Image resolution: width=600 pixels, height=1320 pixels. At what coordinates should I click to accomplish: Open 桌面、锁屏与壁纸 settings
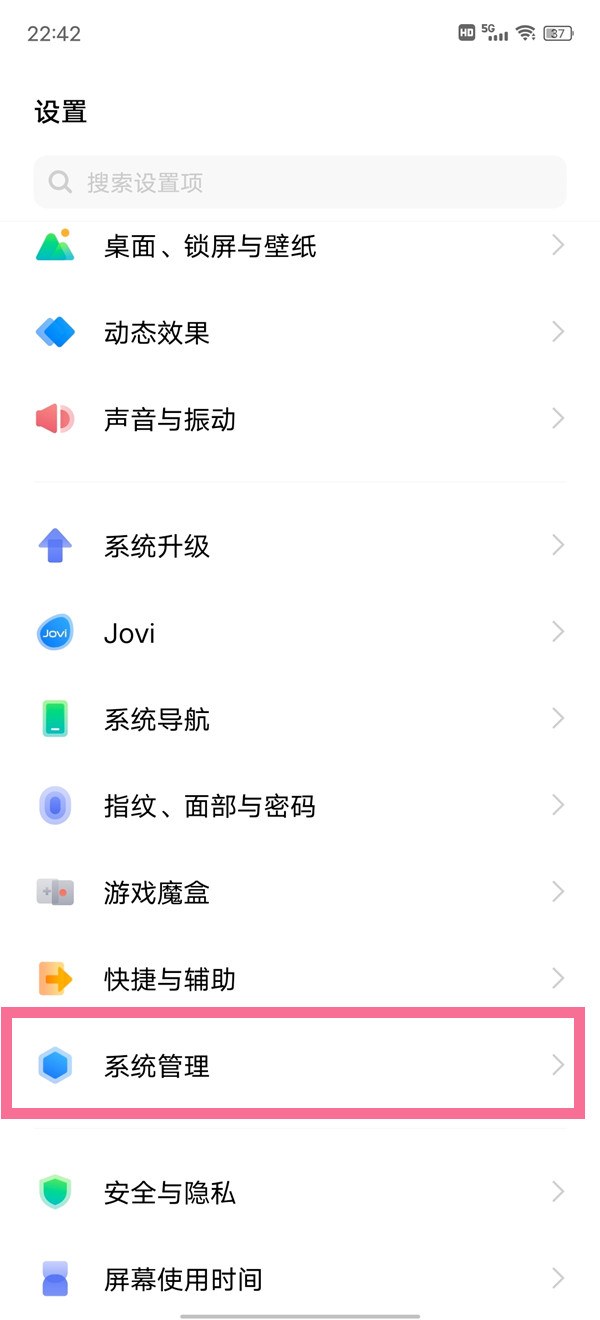pyautogui.click(x=300, y=246)
